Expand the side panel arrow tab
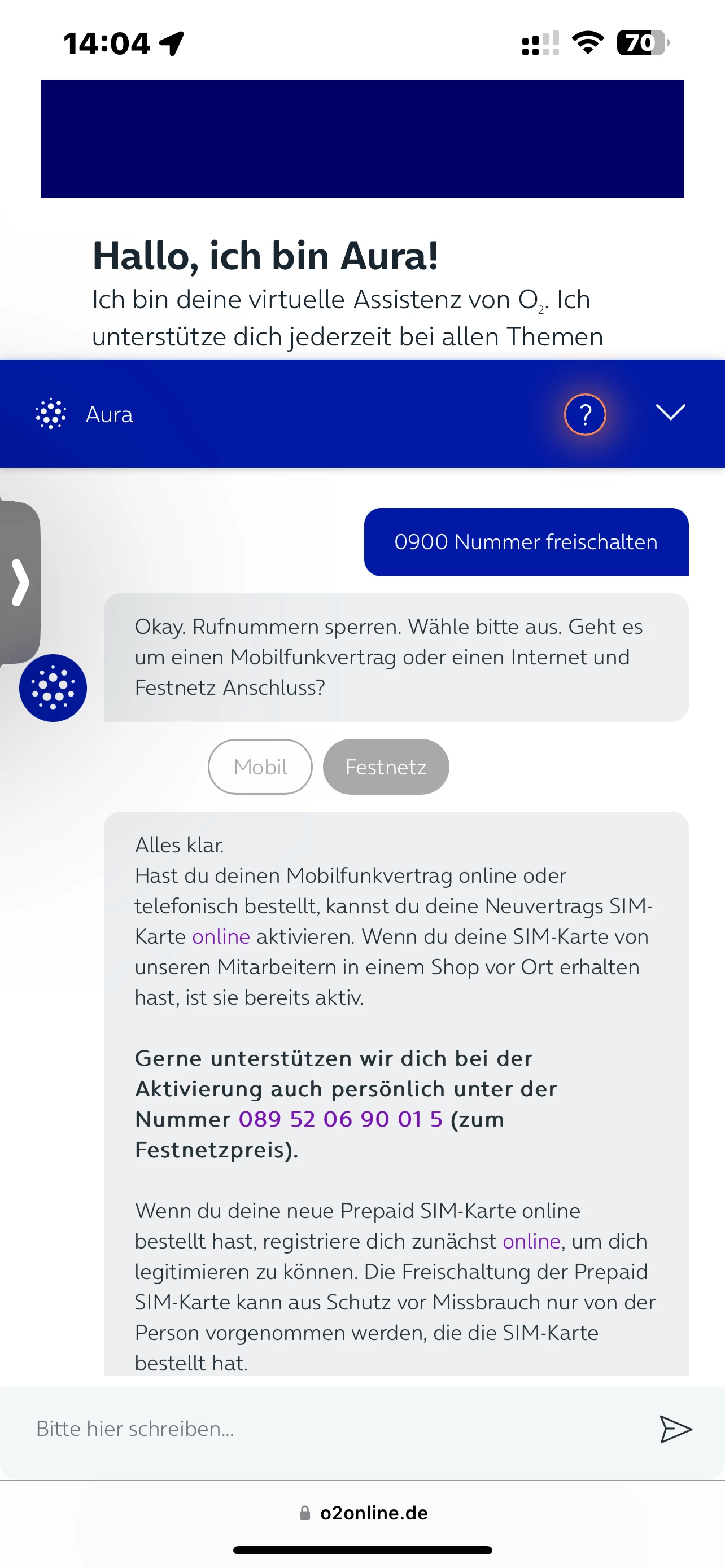725x1568 pixels. (x=20, y=582)
